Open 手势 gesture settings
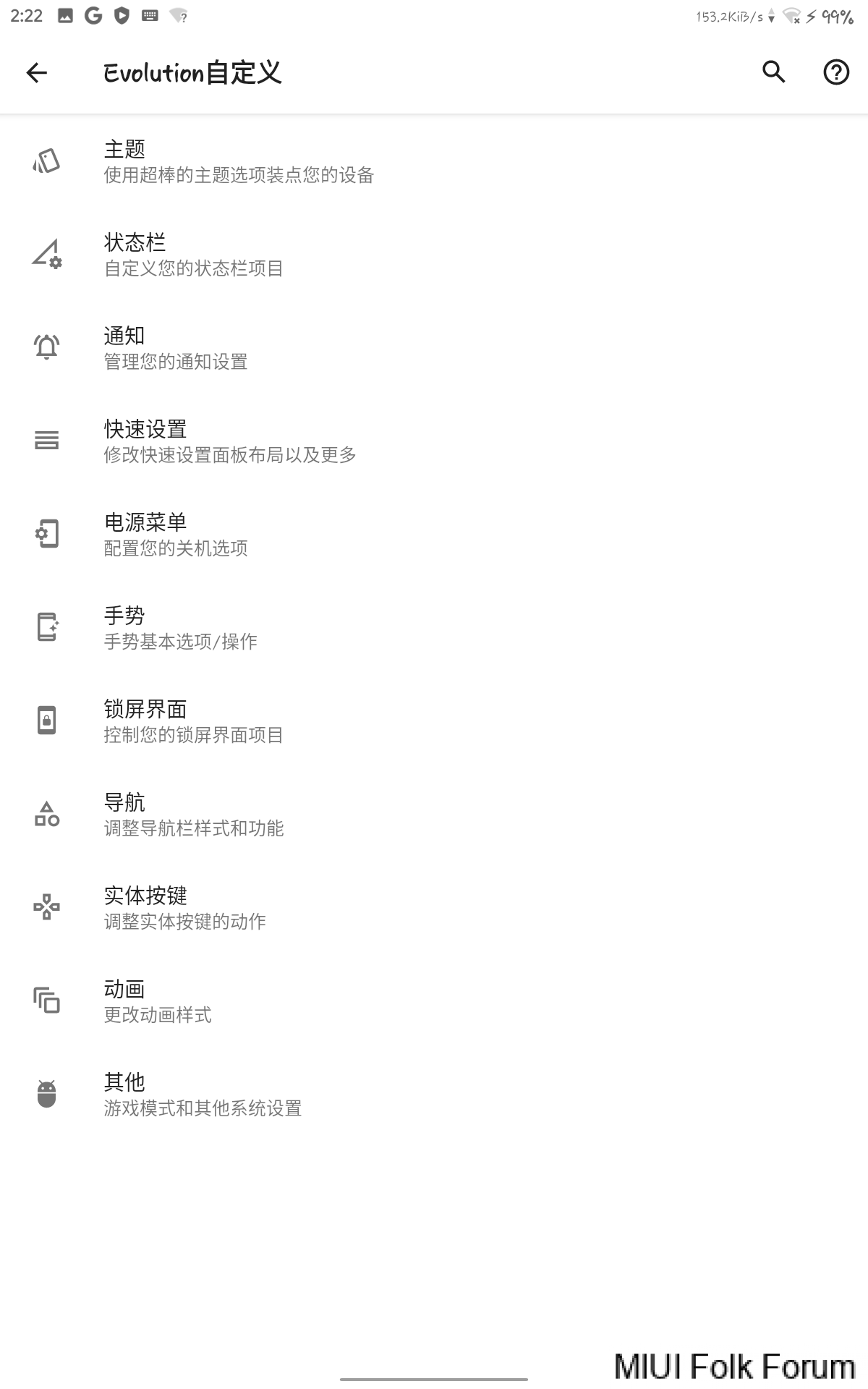The image size is (868, 1389). coord(181,628)
